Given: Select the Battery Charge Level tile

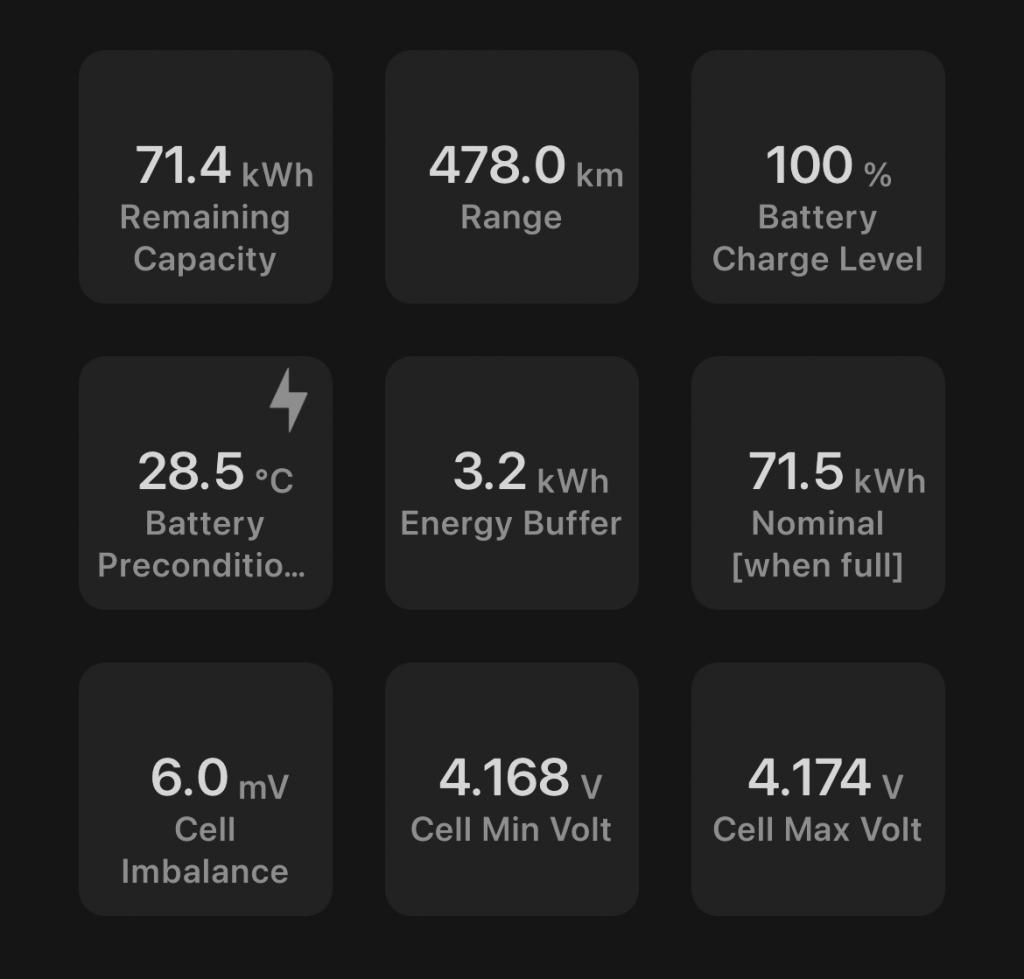Looking at the screenshot, I should coord(818,177).
